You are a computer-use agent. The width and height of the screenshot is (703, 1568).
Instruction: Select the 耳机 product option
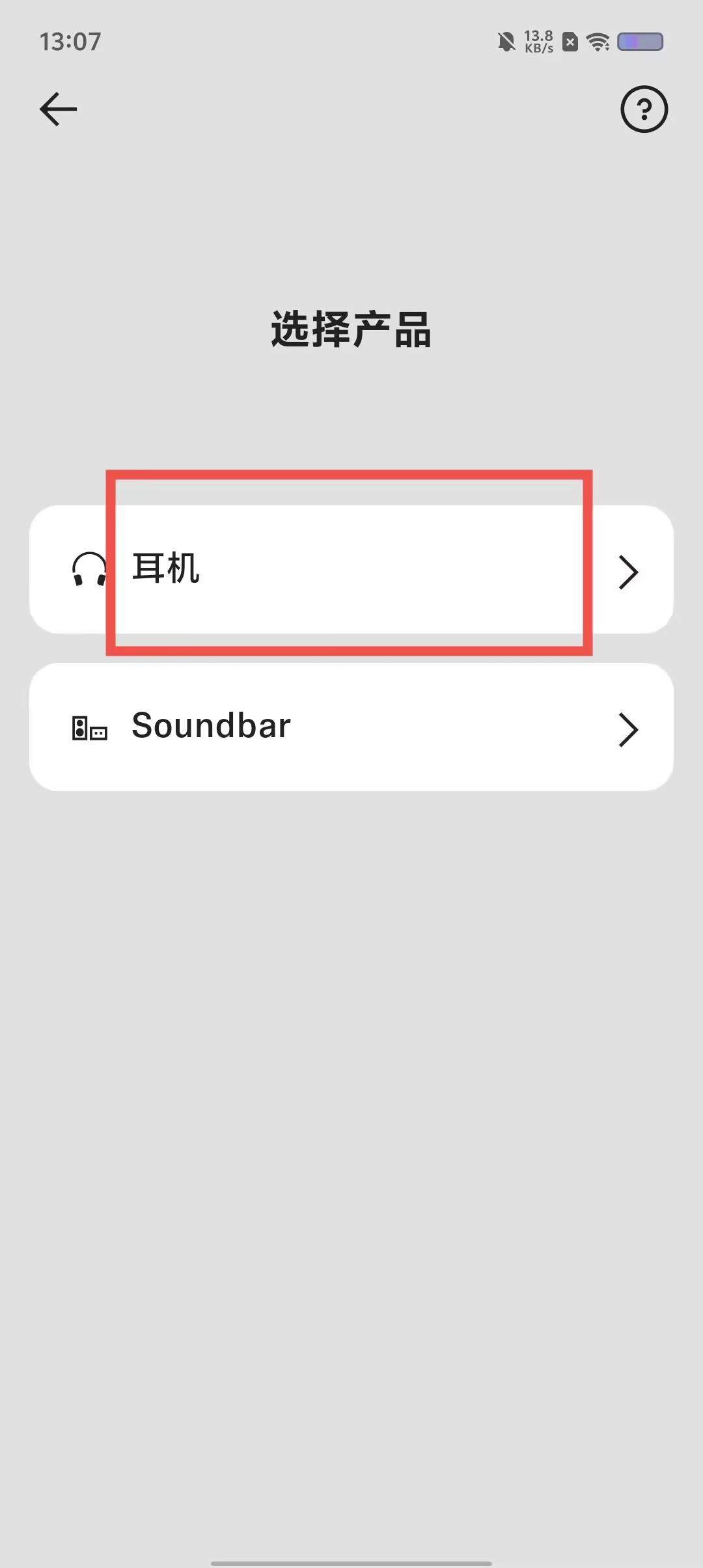tap(351, 569)
